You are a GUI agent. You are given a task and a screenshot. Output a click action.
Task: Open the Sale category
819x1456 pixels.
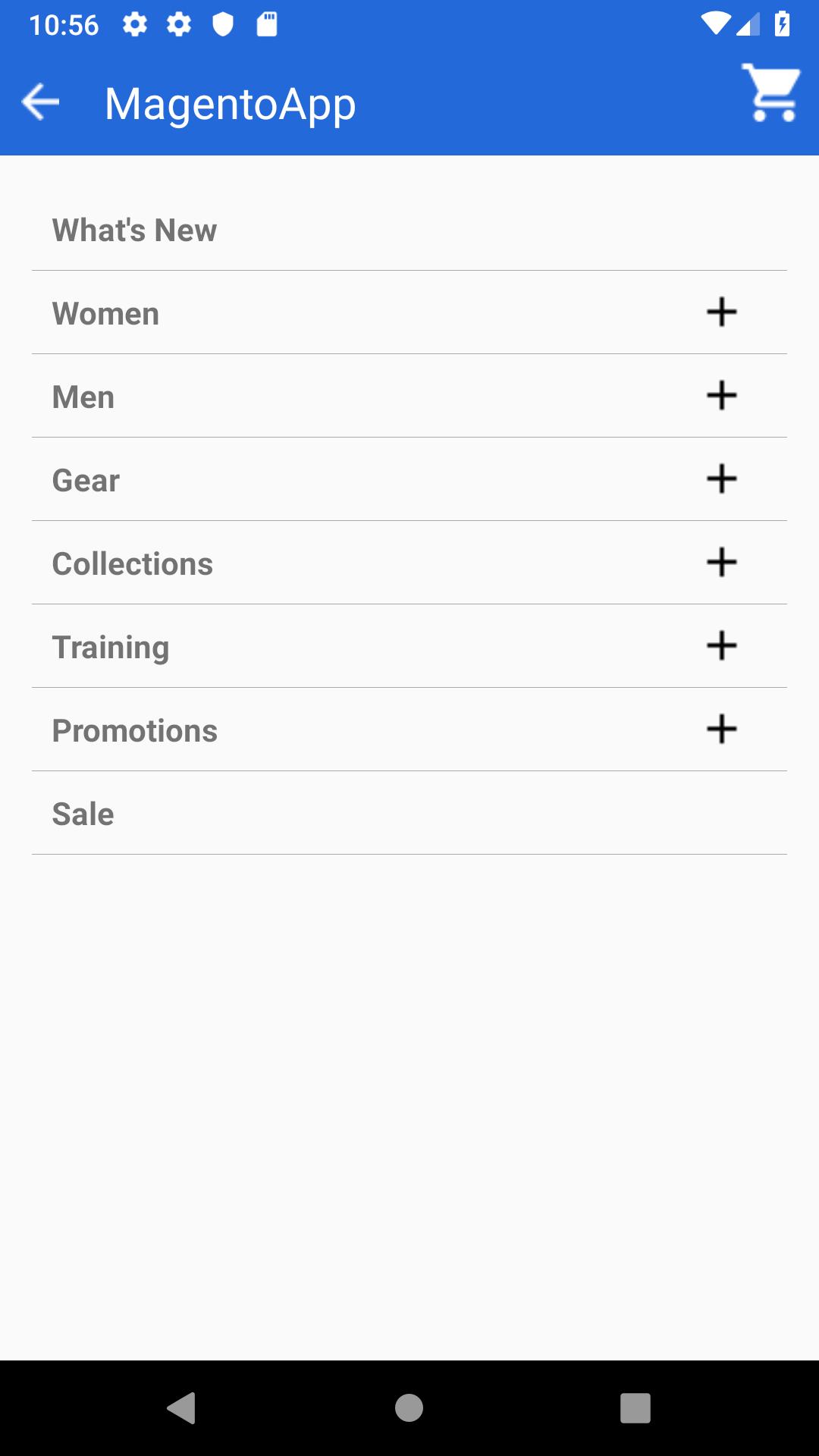pyautogui.click(x=83, y=814)
